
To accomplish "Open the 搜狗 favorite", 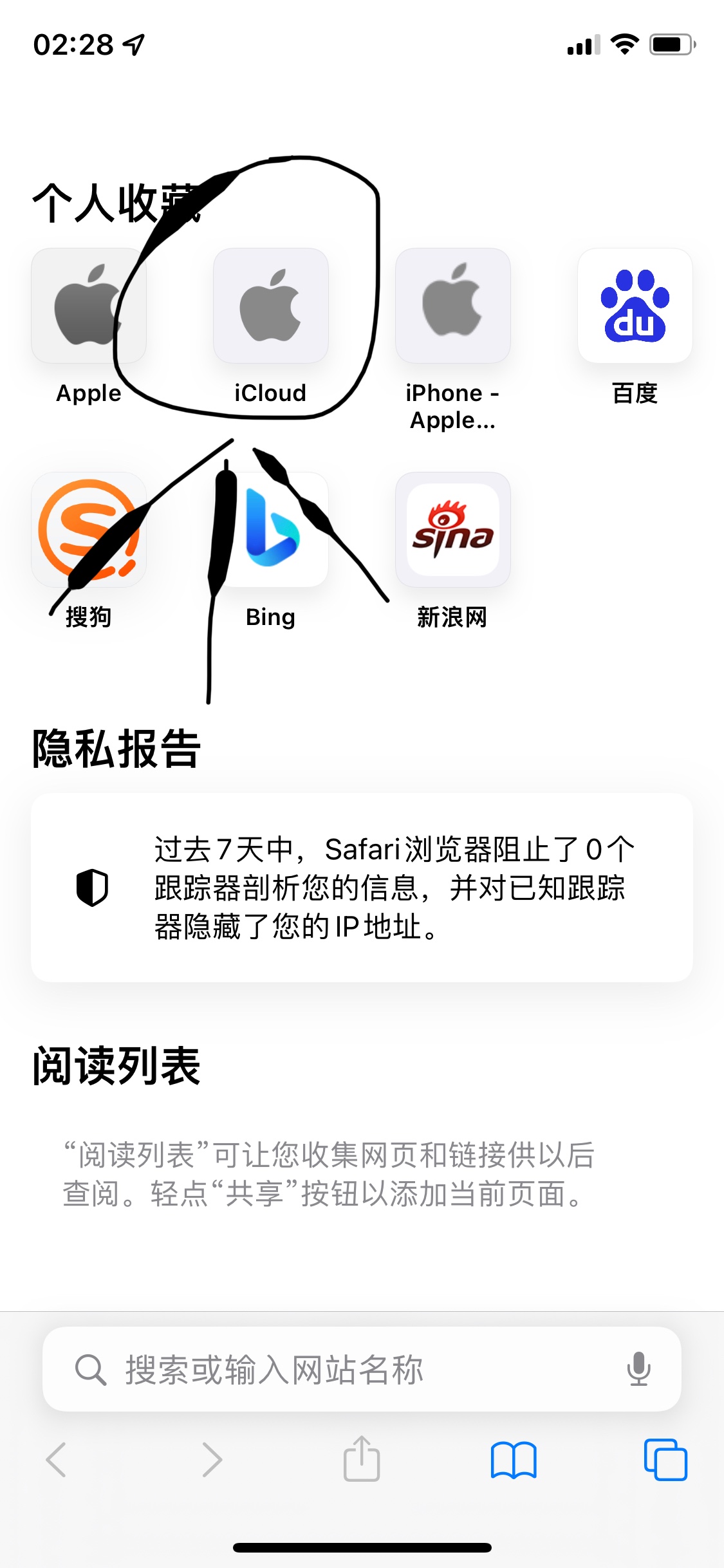I will (89, 530).
